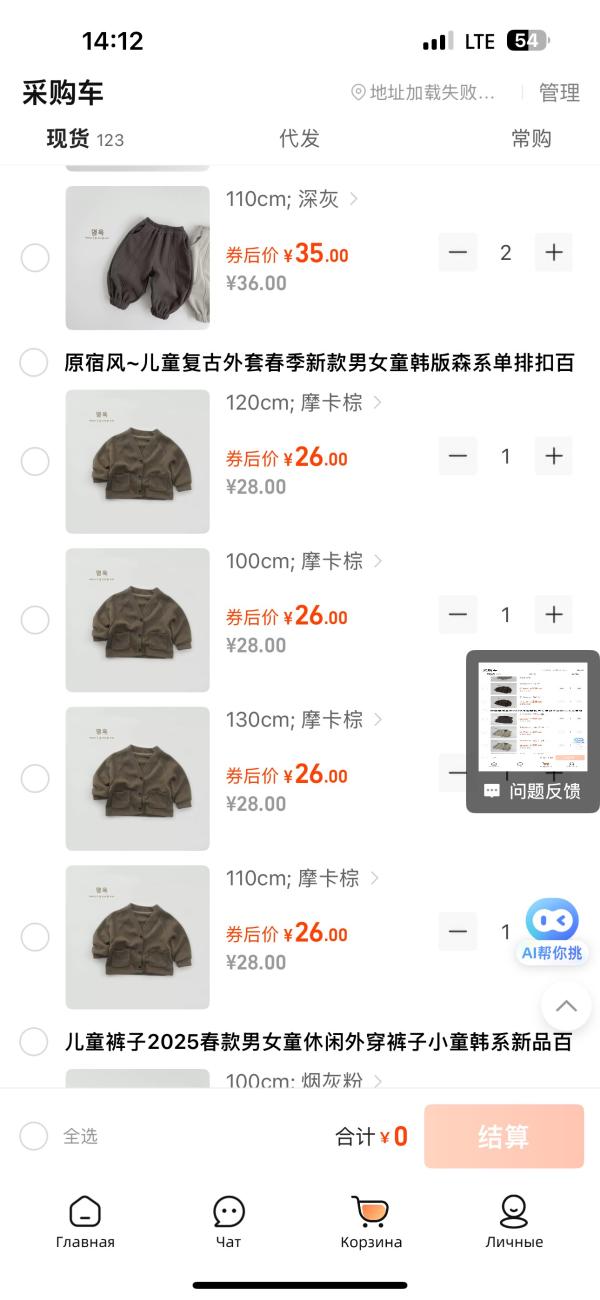Reduce quantity of 100cm 摩卡棕 jacket
Image resolution: width=600 pixels, height=1300 pixels.
point(458,615)
